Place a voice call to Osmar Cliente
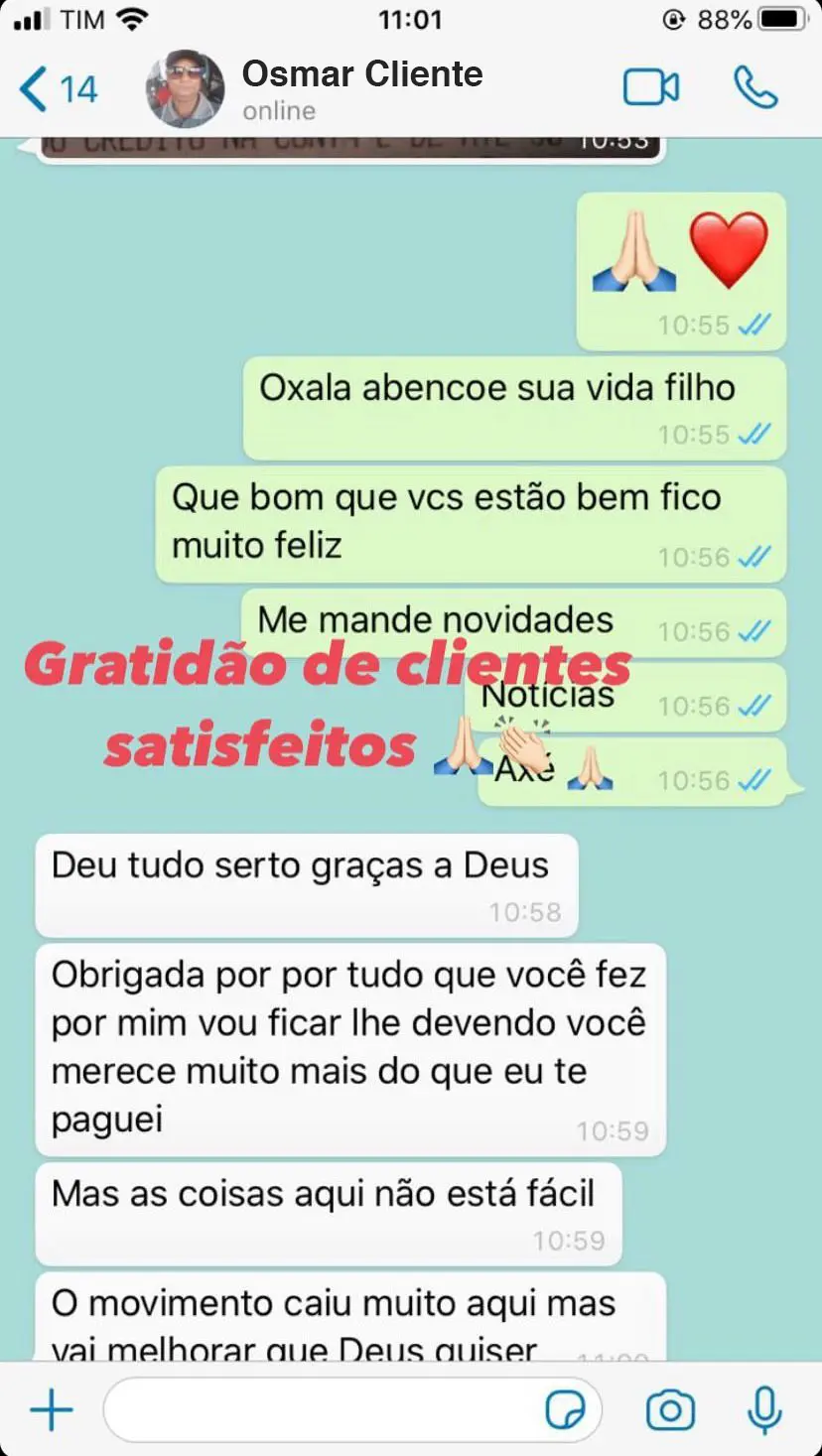Viewport: 822px width, 1456px height. tap(754, 88)
